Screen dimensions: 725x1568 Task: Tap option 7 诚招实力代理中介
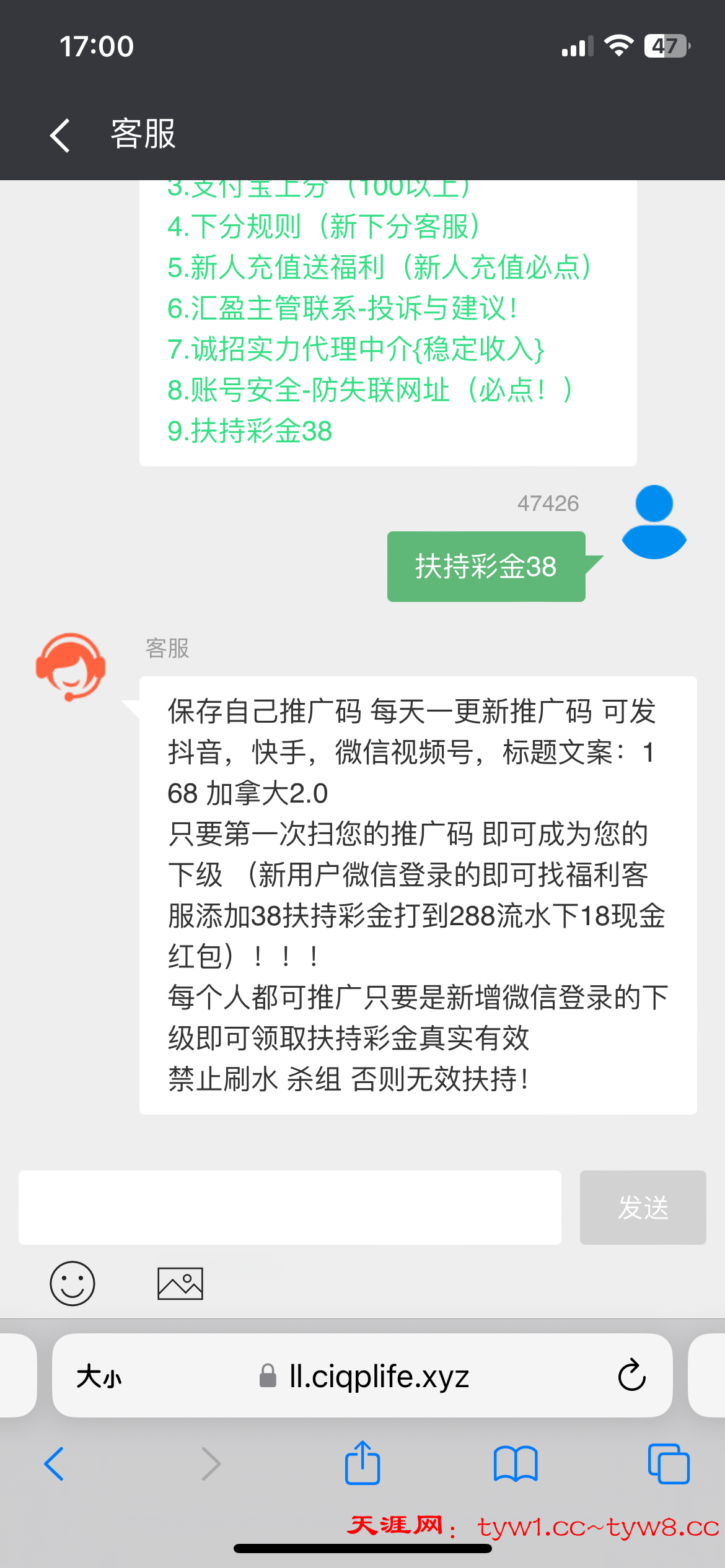tap(356, 349)
